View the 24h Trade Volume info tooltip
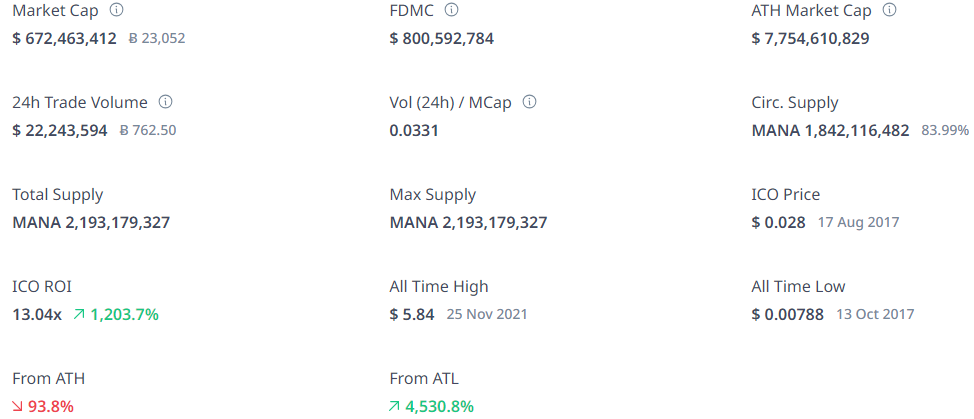974x419 pixels. coord(166,102)
